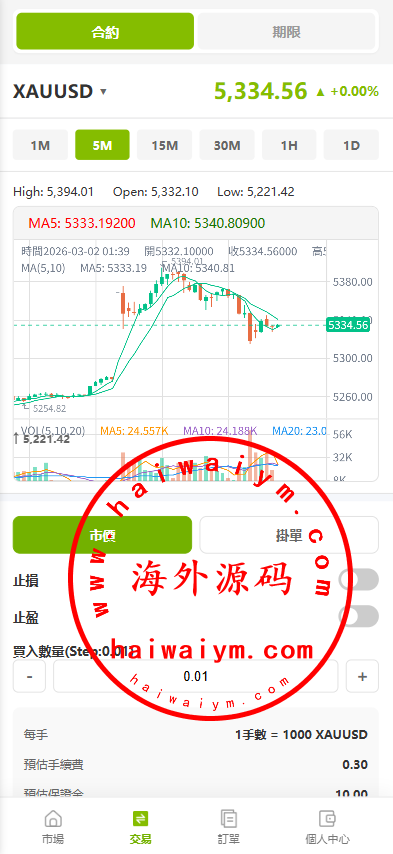Go to 個人中心 profile tab
The height and width of the screenshot is (854, 393).
pyautogui.click(x=327, y=827)
